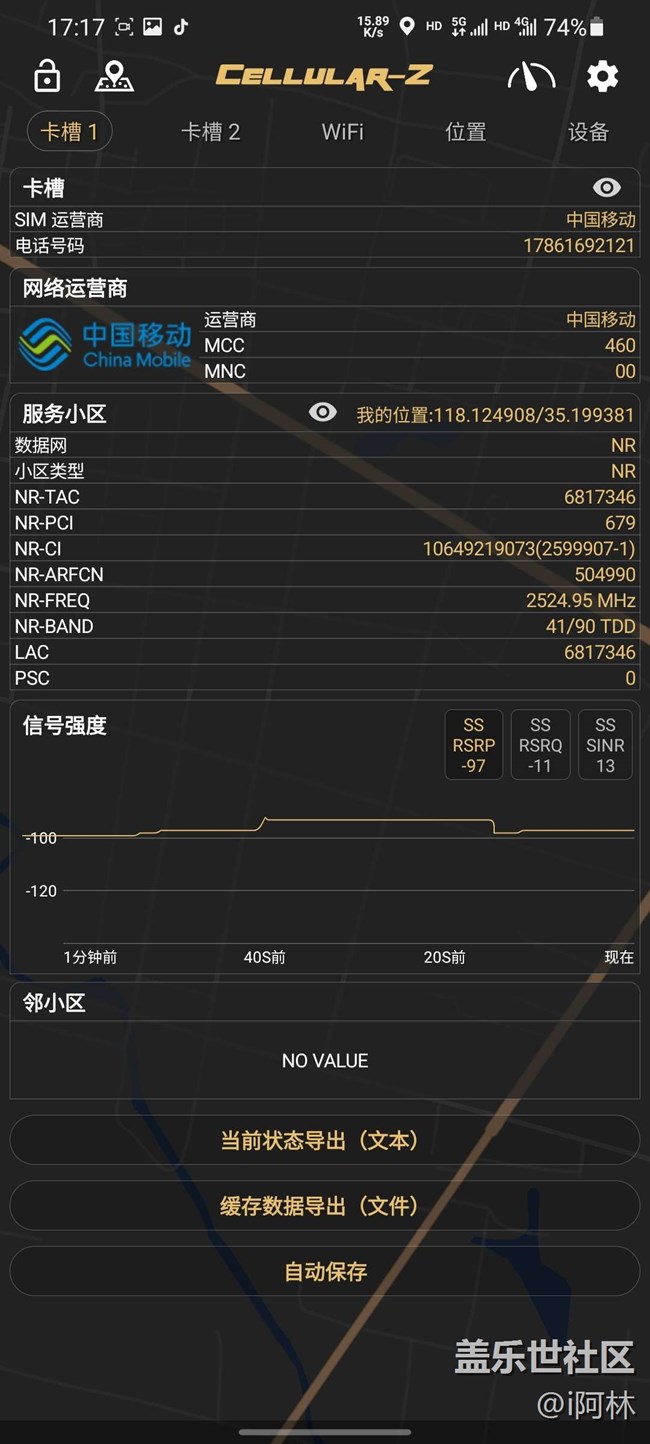Viewport: 650px width, 1444px height.
Task: Export current status as text (当前状态导出)
Action: click(325, 1140)
